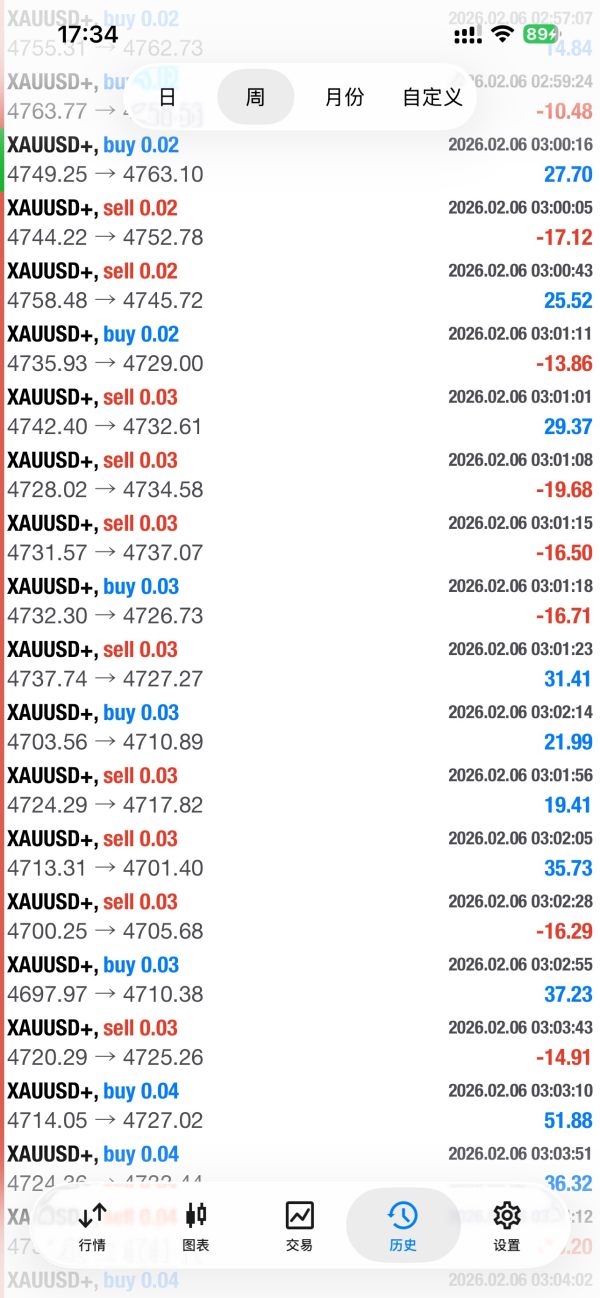Choose the 自定义 custom period
This screenshot has height=1298, width=600.
pos(432,97)
